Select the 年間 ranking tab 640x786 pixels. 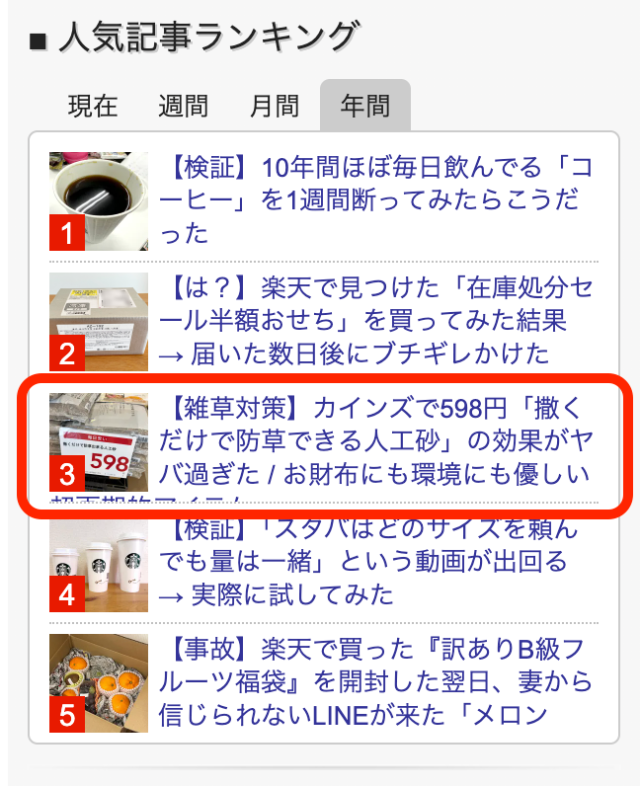point(365,105)
